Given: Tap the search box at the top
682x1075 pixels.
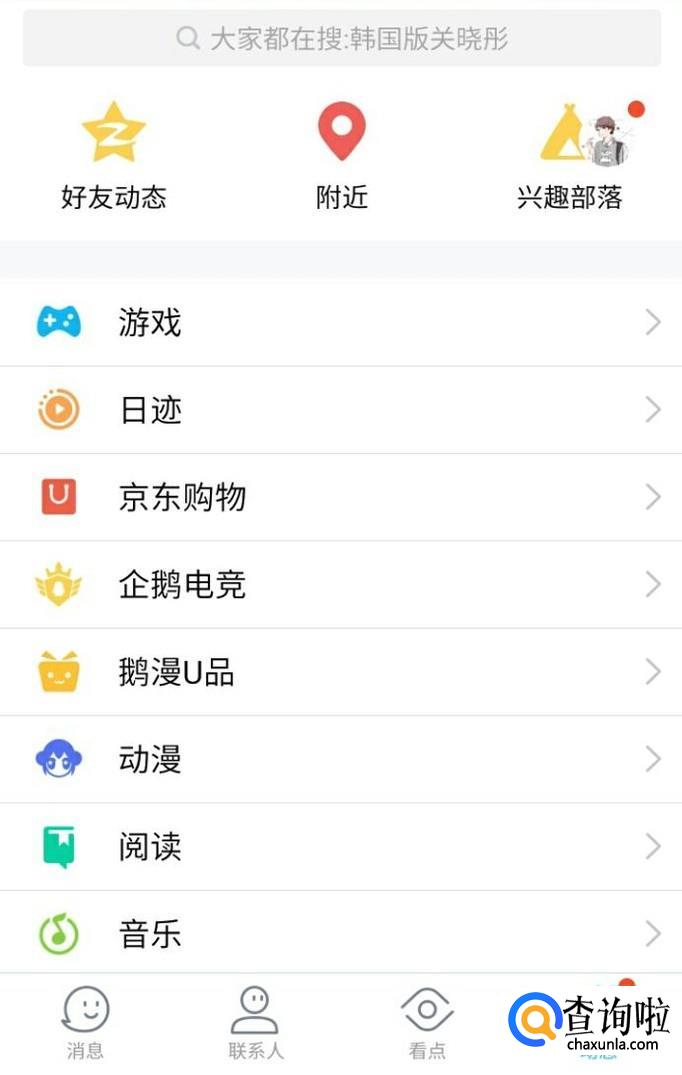Looking at the screenshot, I should click(x=341, y=39).
